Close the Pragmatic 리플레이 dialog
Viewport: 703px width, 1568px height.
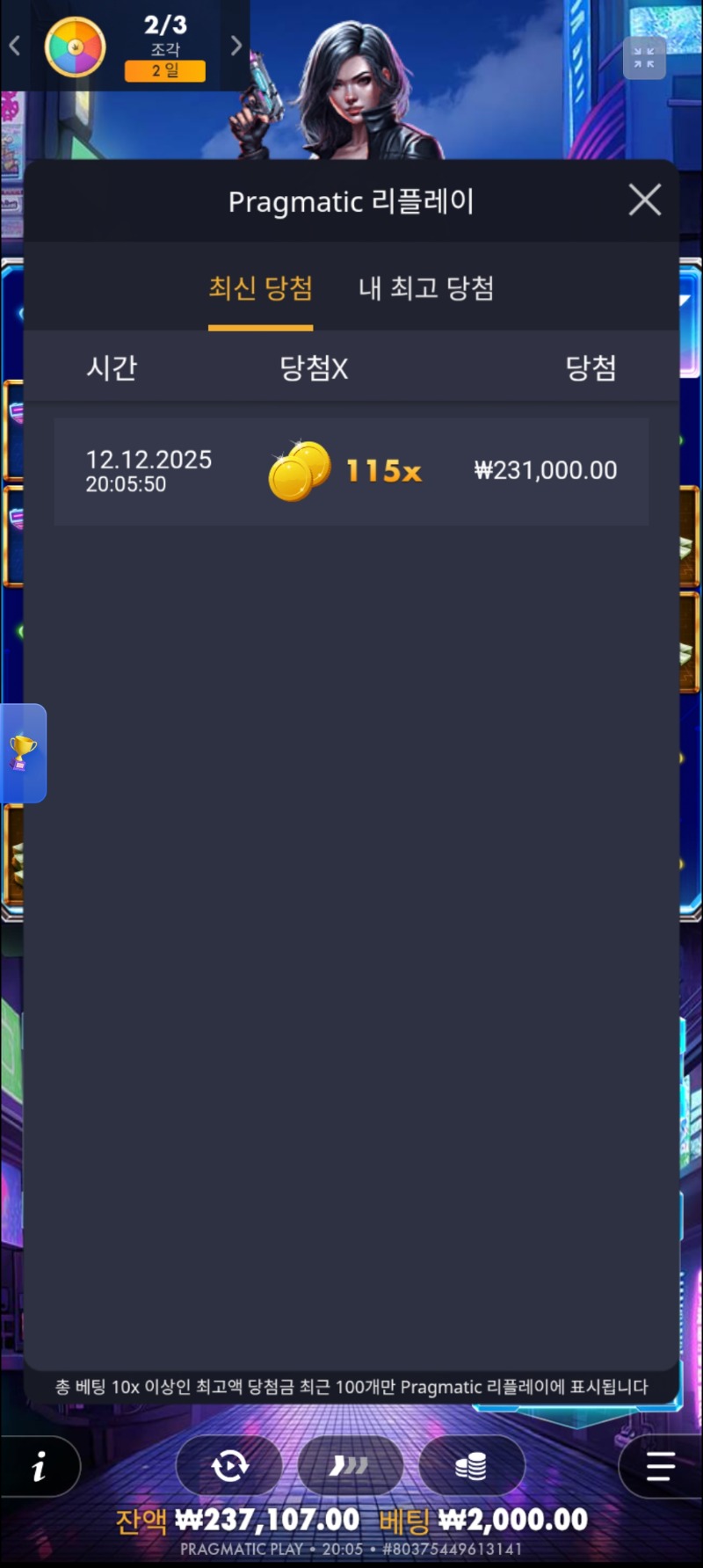pos(645,200)
